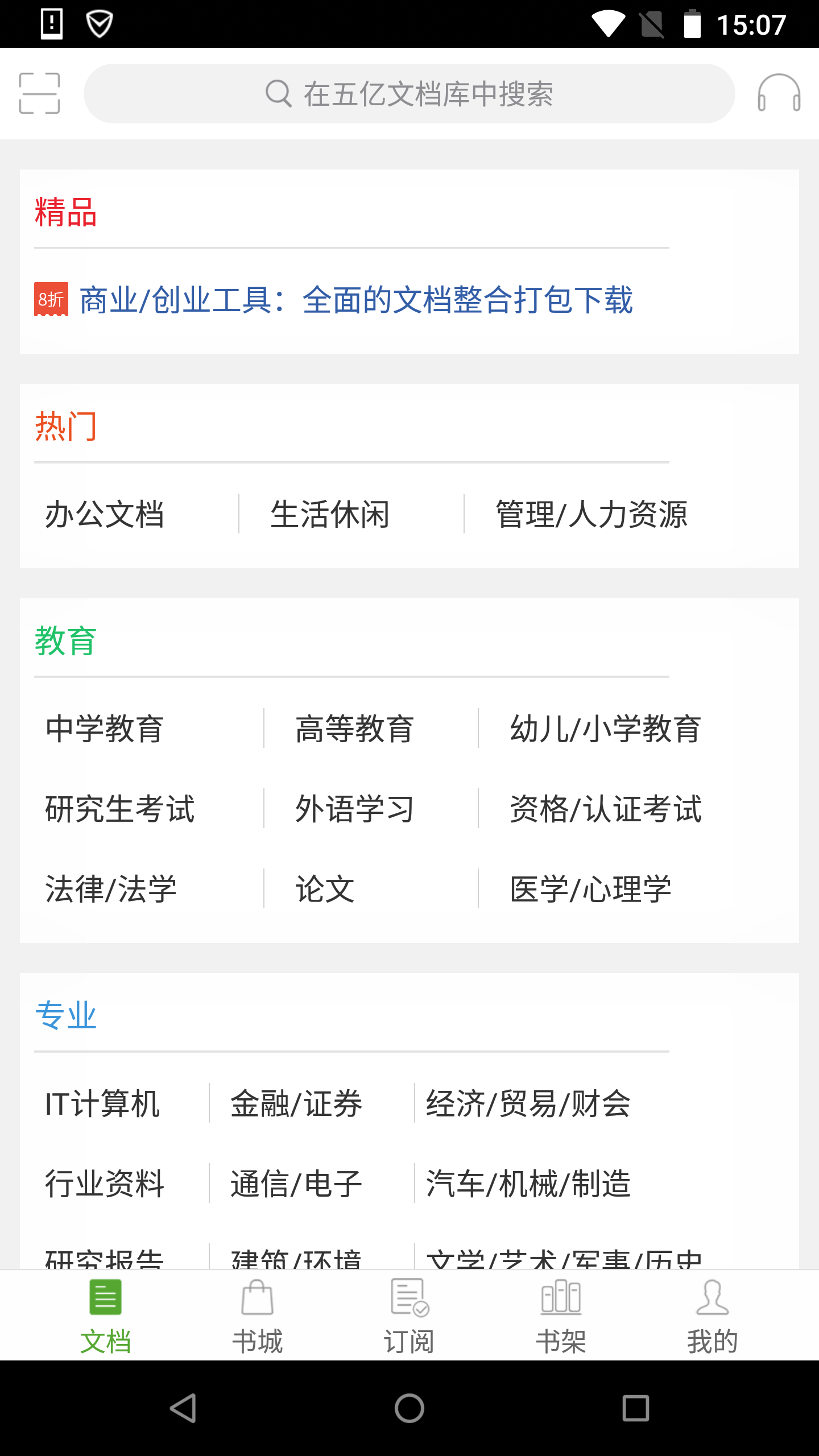
Task: Open the headphone audio icon
Action: [x=779, y=93]
